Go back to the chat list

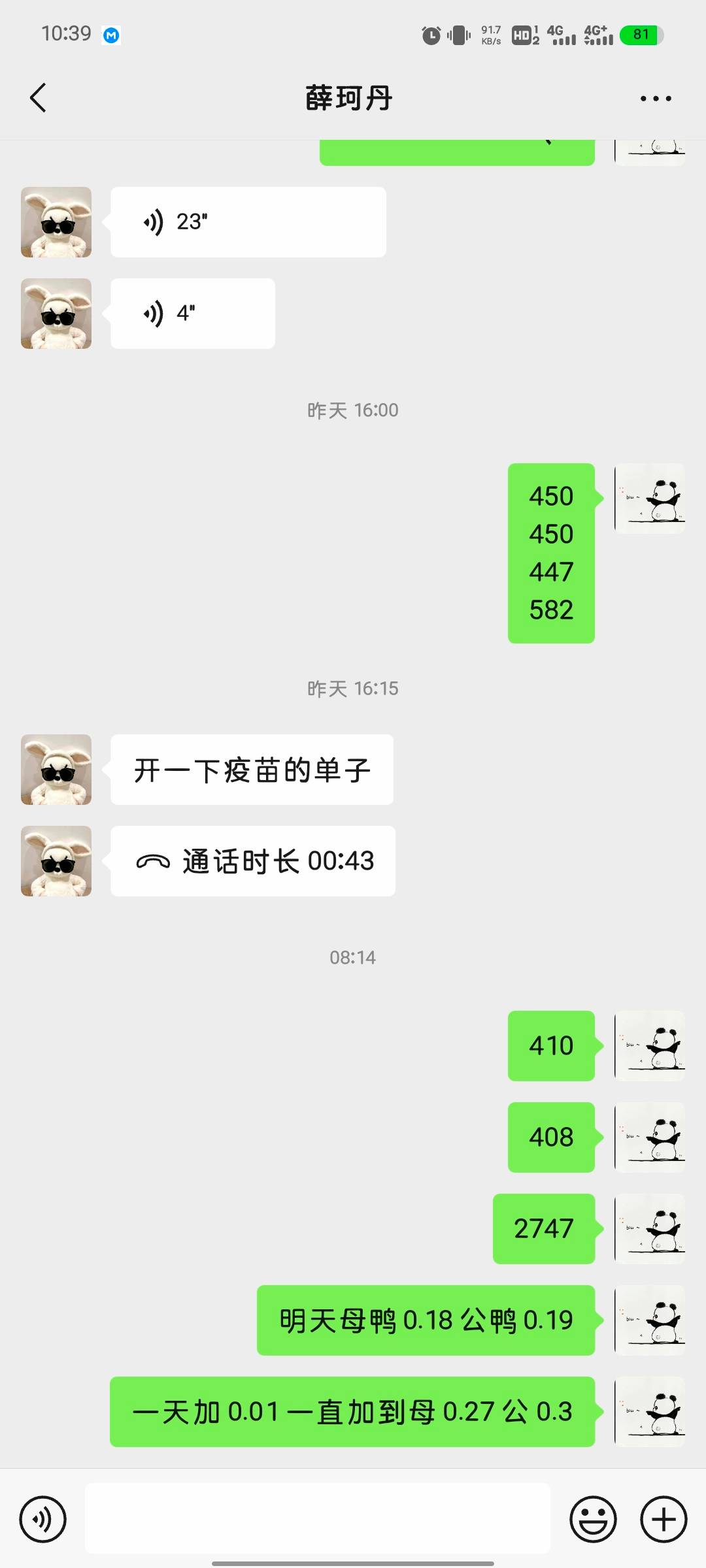pyautogui.click(x=39, y=98)
